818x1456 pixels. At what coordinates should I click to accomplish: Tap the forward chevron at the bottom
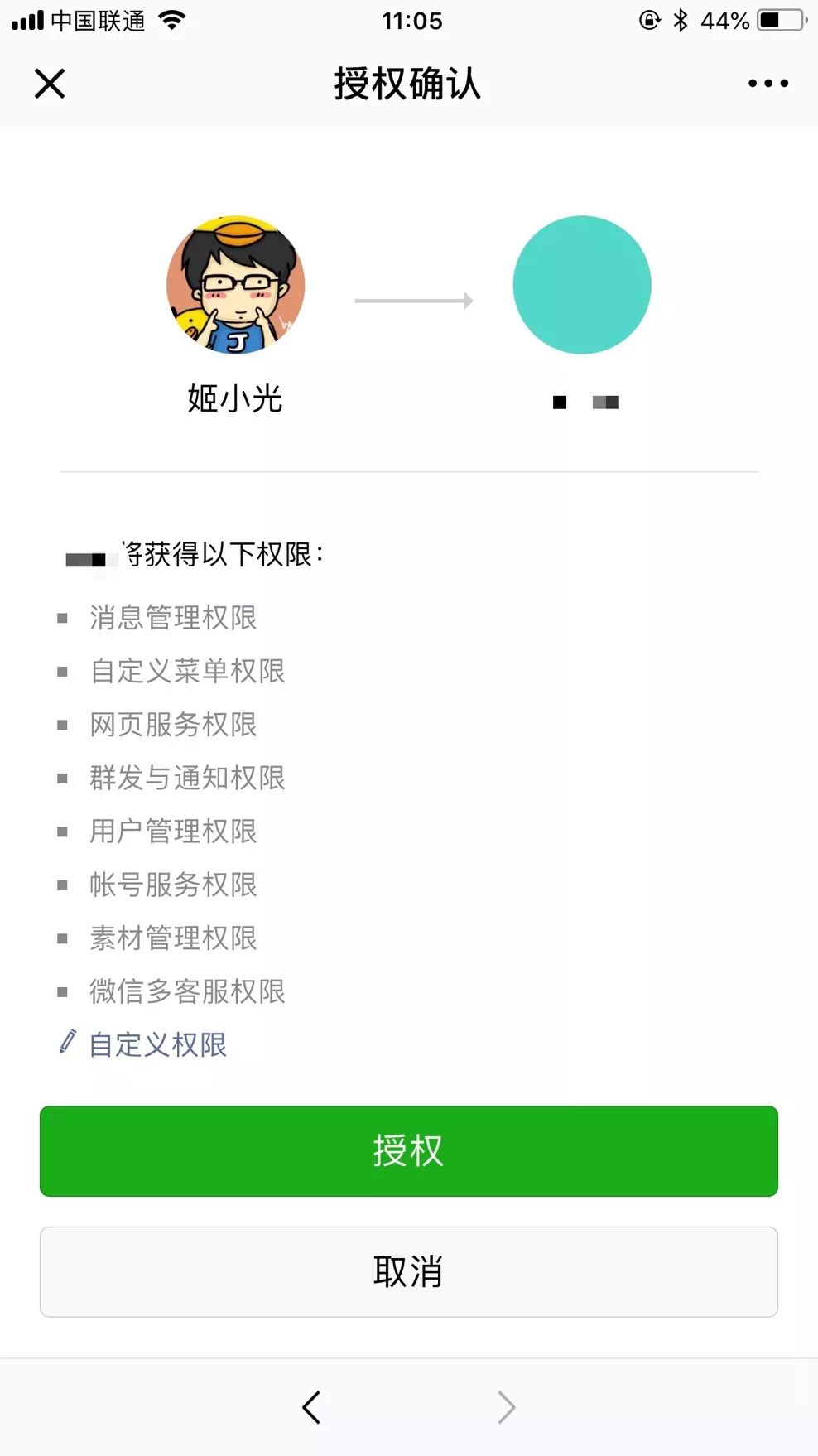507,1407
